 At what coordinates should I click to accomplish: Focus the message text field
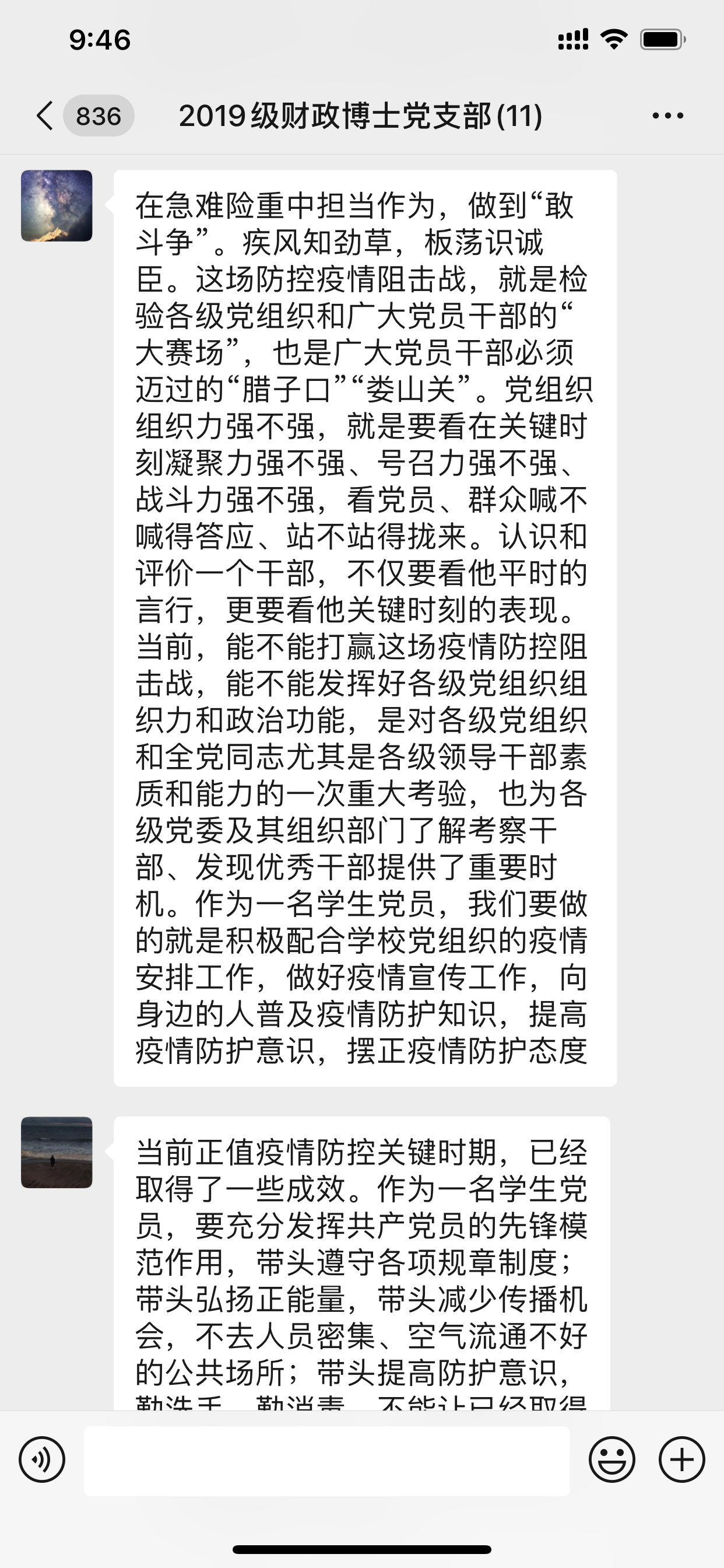[326, 1461]
